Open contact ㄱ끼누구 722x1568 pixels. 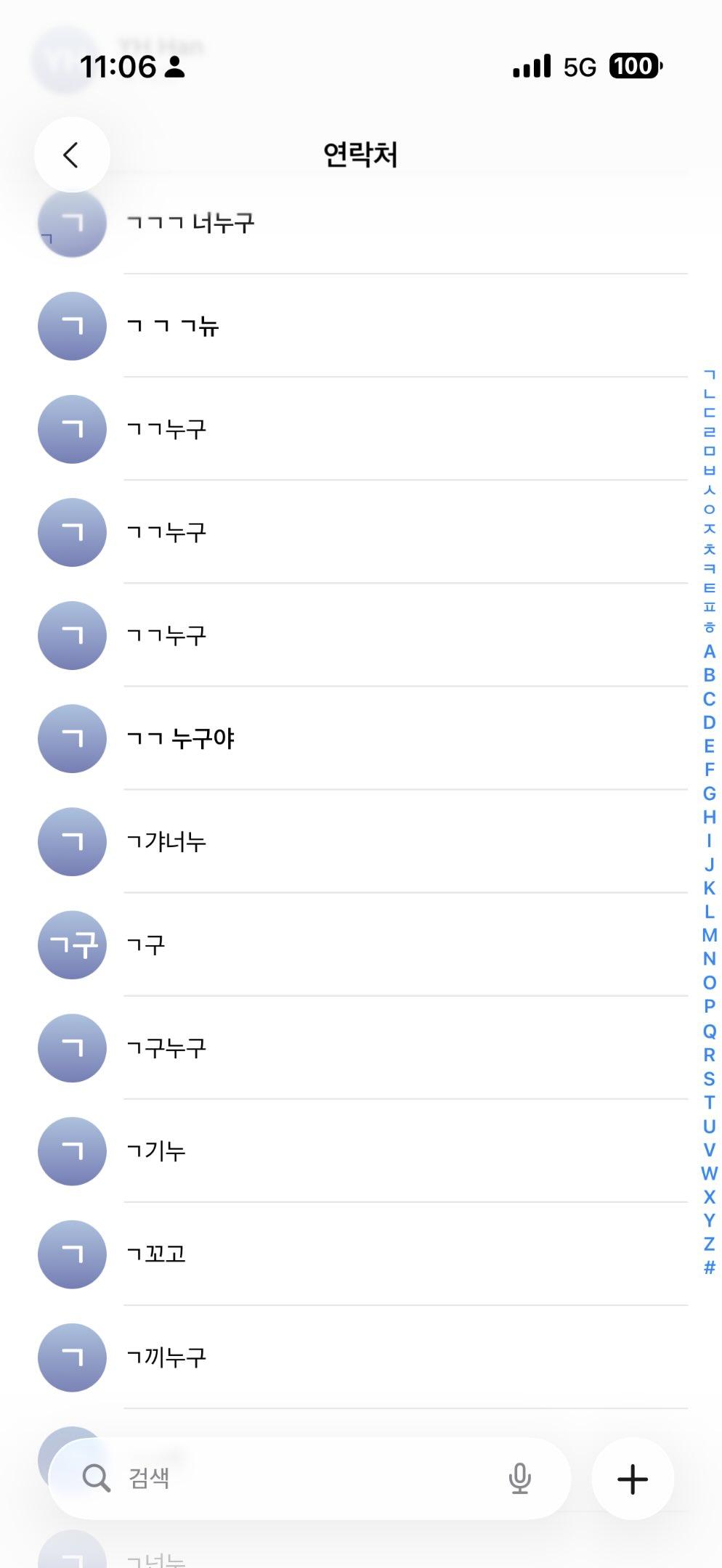click(x=166, y=1357)
